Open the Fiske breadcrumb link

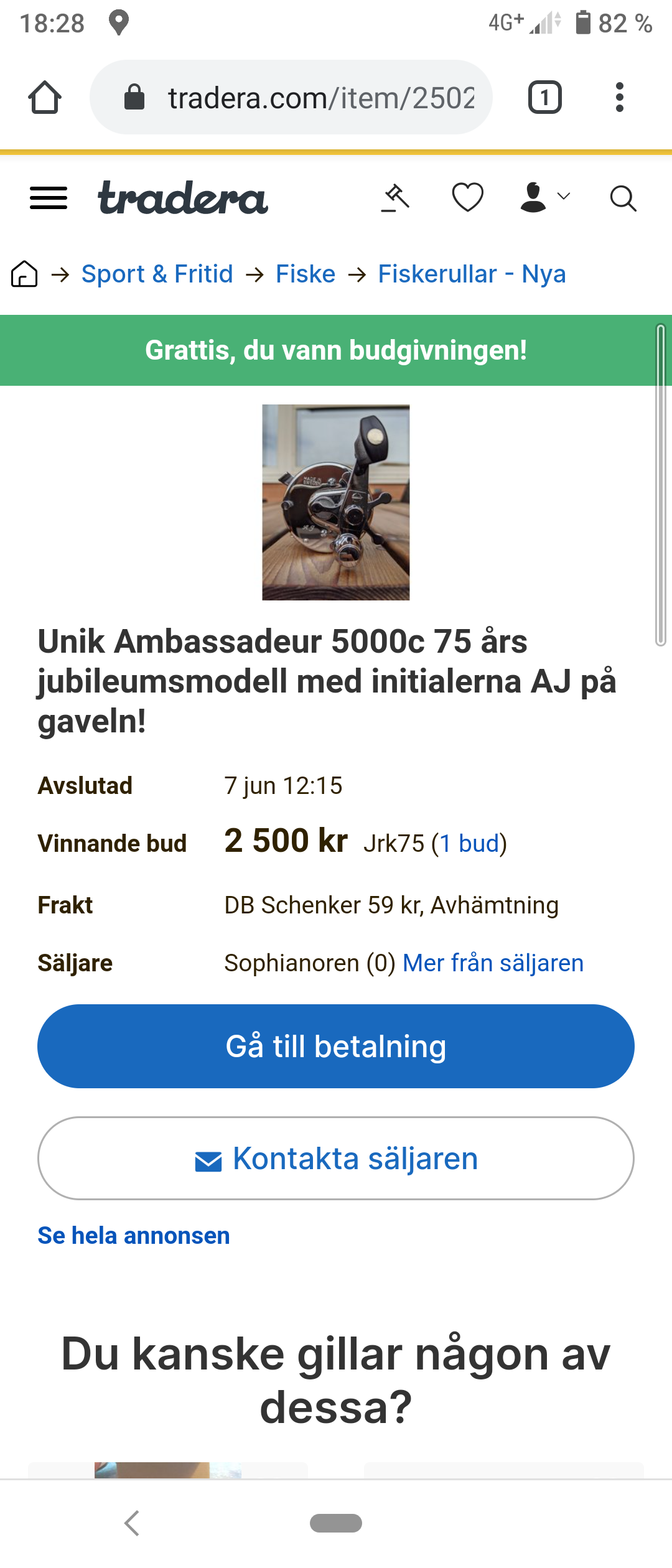[306, 274]
